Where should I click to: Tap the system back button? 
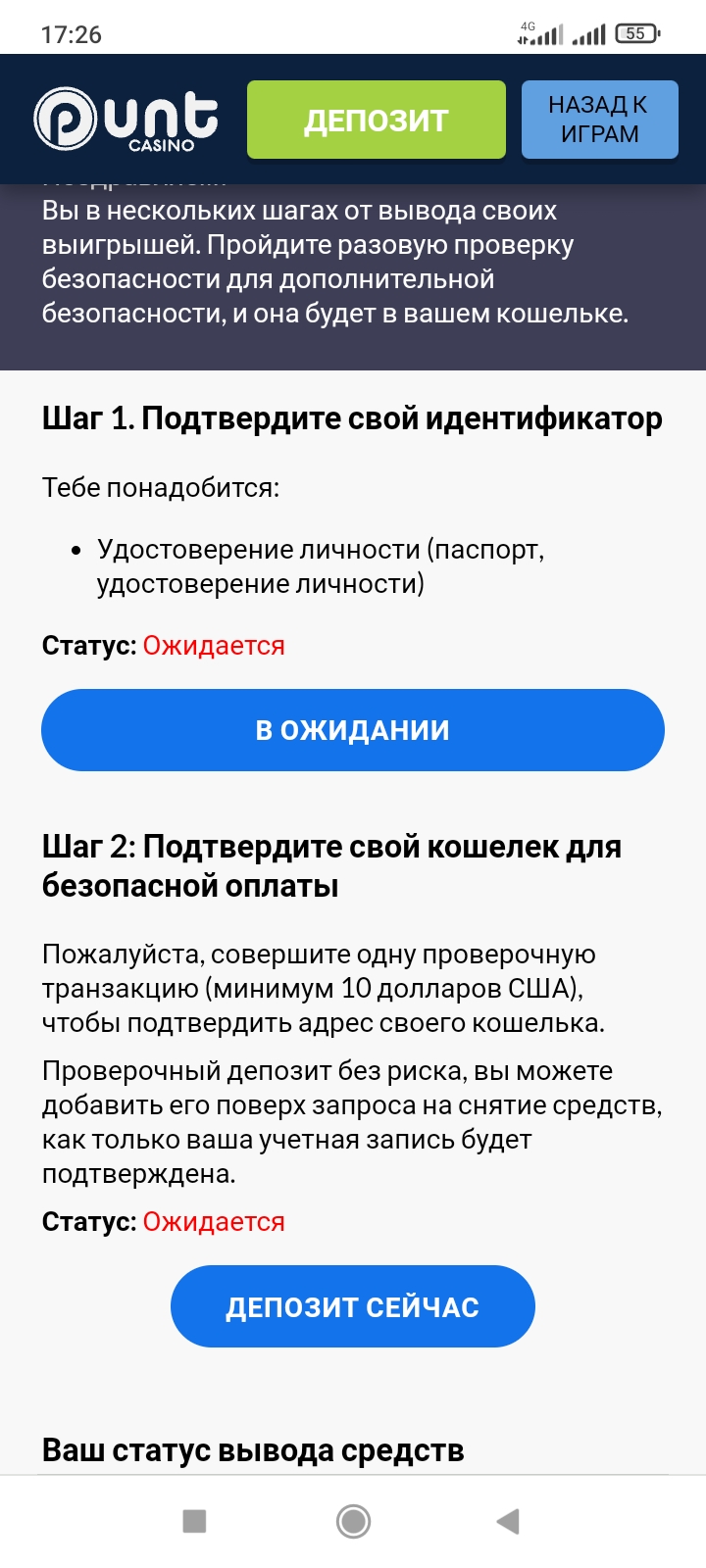pos(508,1521)
